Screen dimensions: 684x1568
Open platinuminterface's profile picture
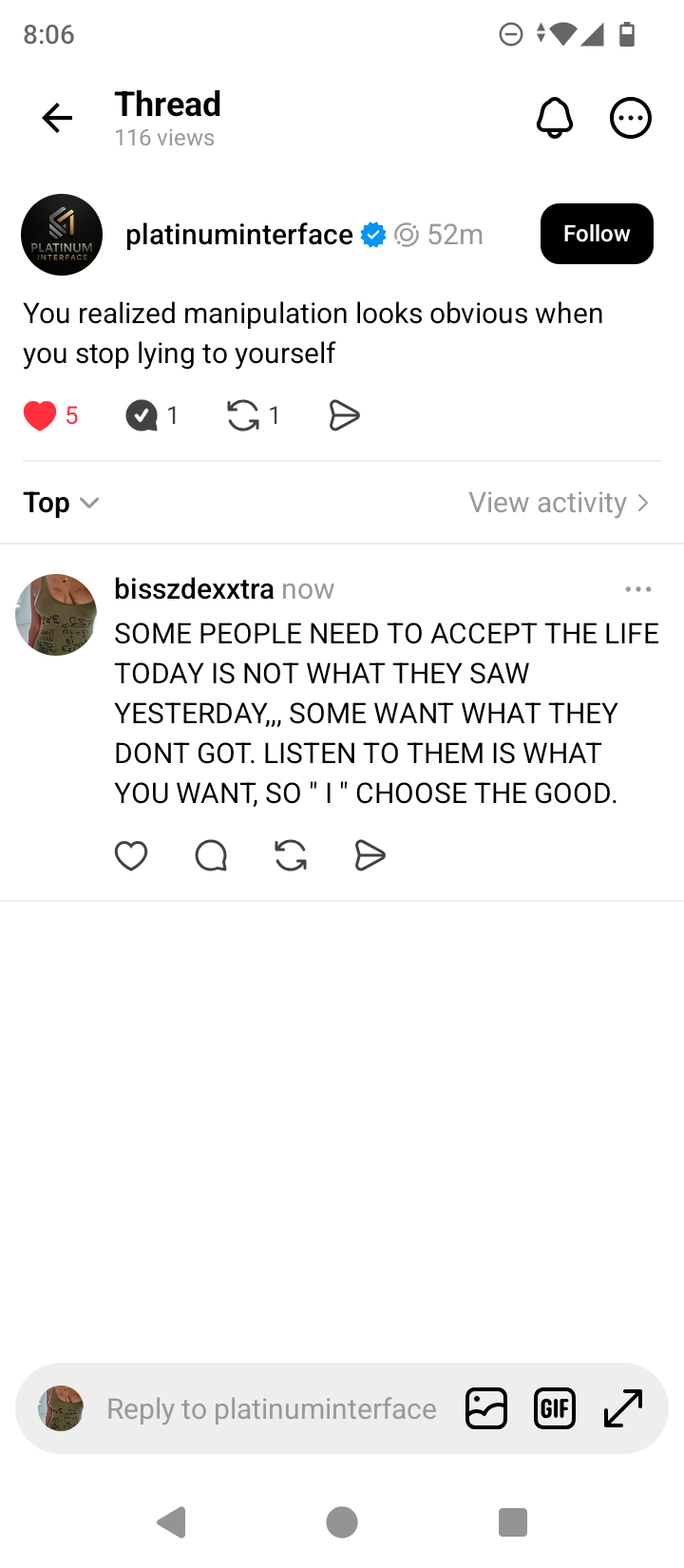point(62,235)
